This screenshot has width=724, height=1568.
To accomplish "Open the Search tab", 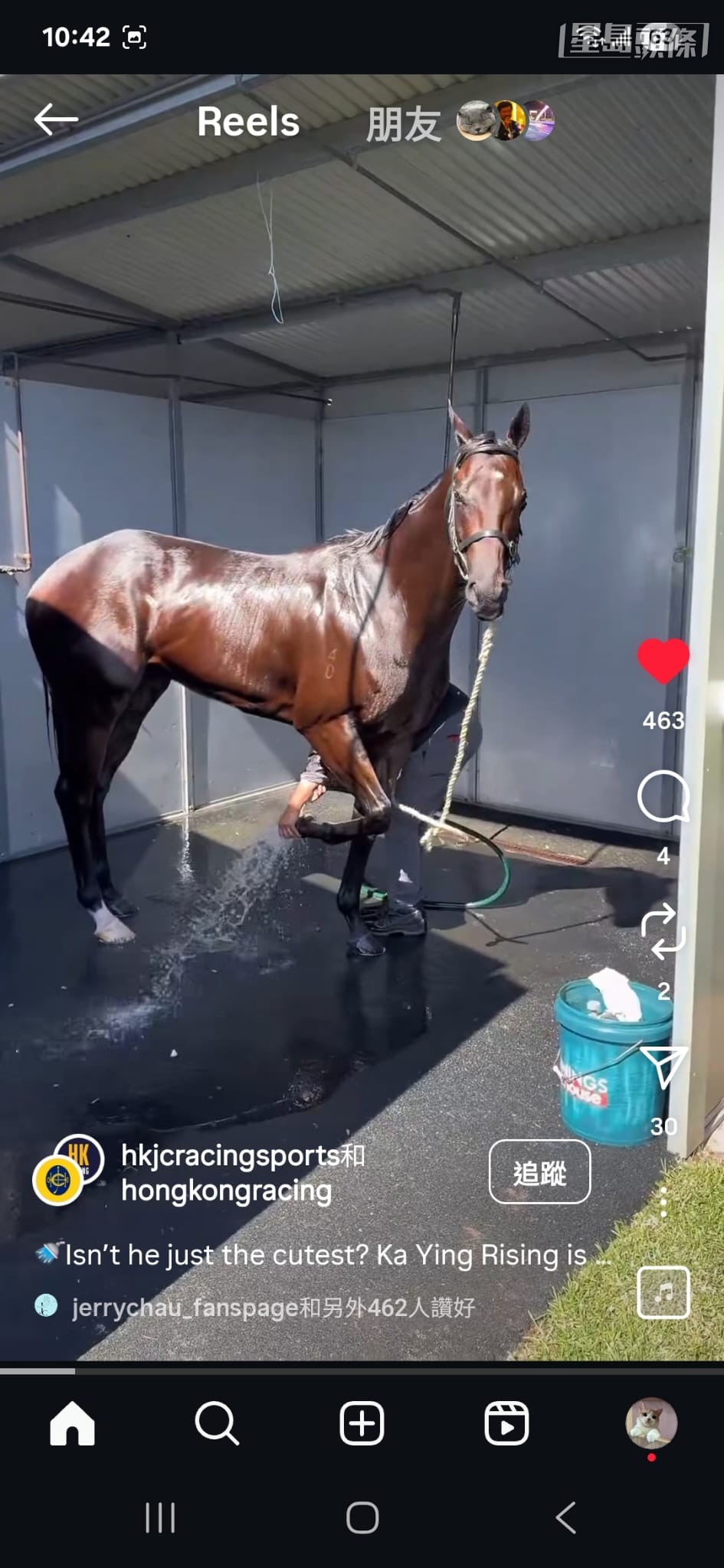I will pos(217,1423).
